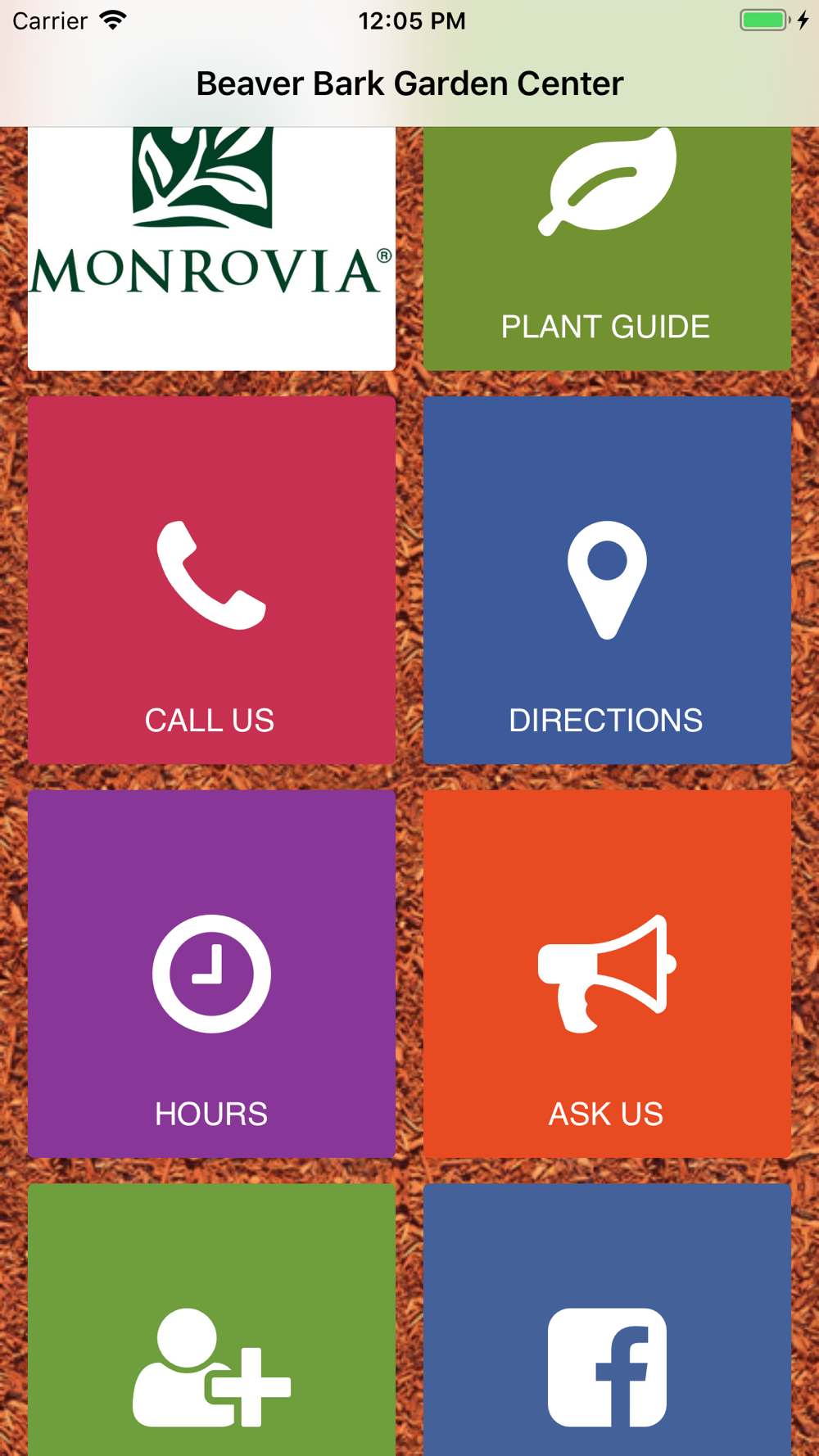Tap the Call Us tile

pyautogui.click(x=211, y=581)
